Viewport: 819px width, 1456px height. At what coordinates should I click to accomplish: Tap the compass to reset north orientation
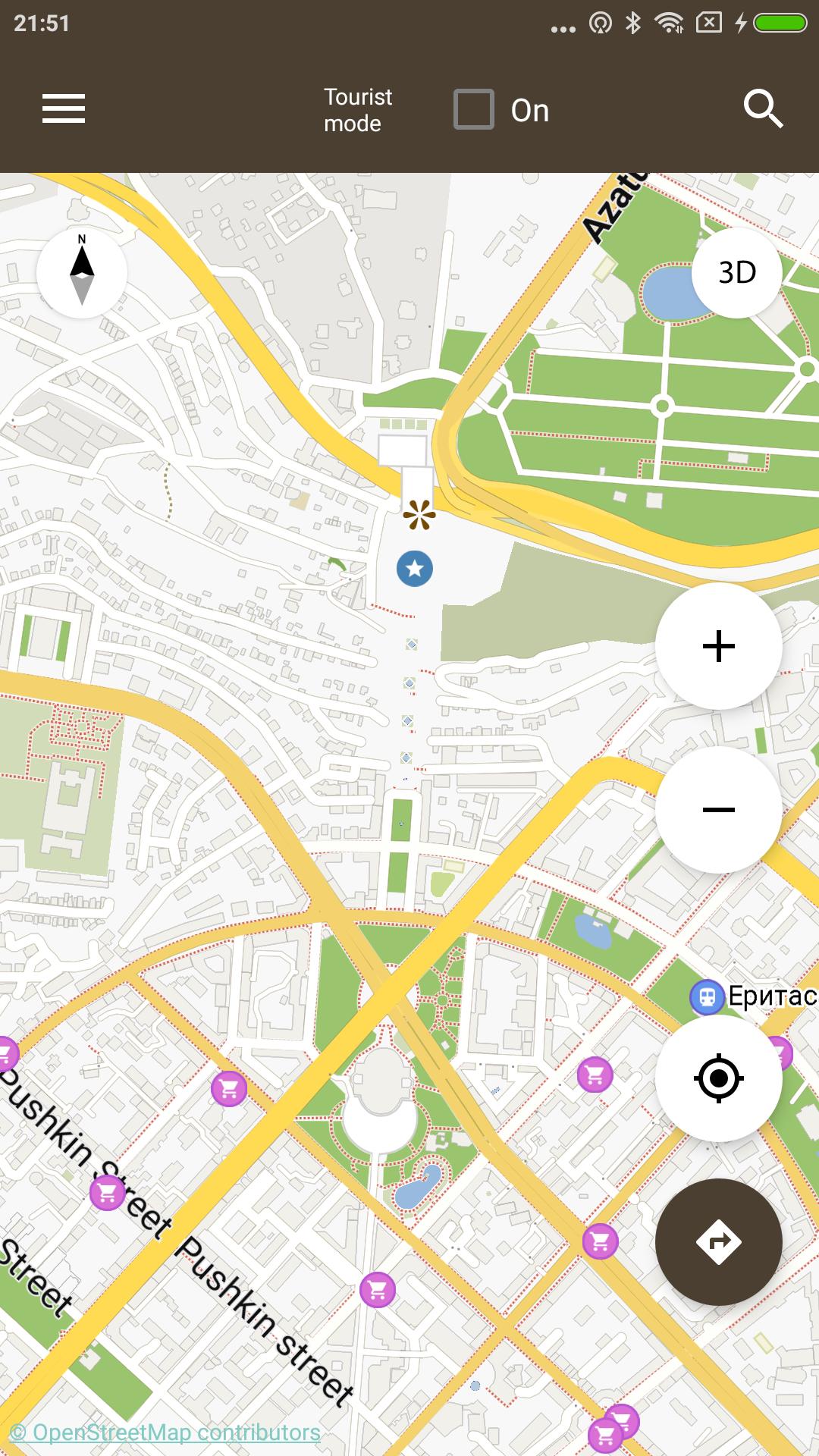82,275
